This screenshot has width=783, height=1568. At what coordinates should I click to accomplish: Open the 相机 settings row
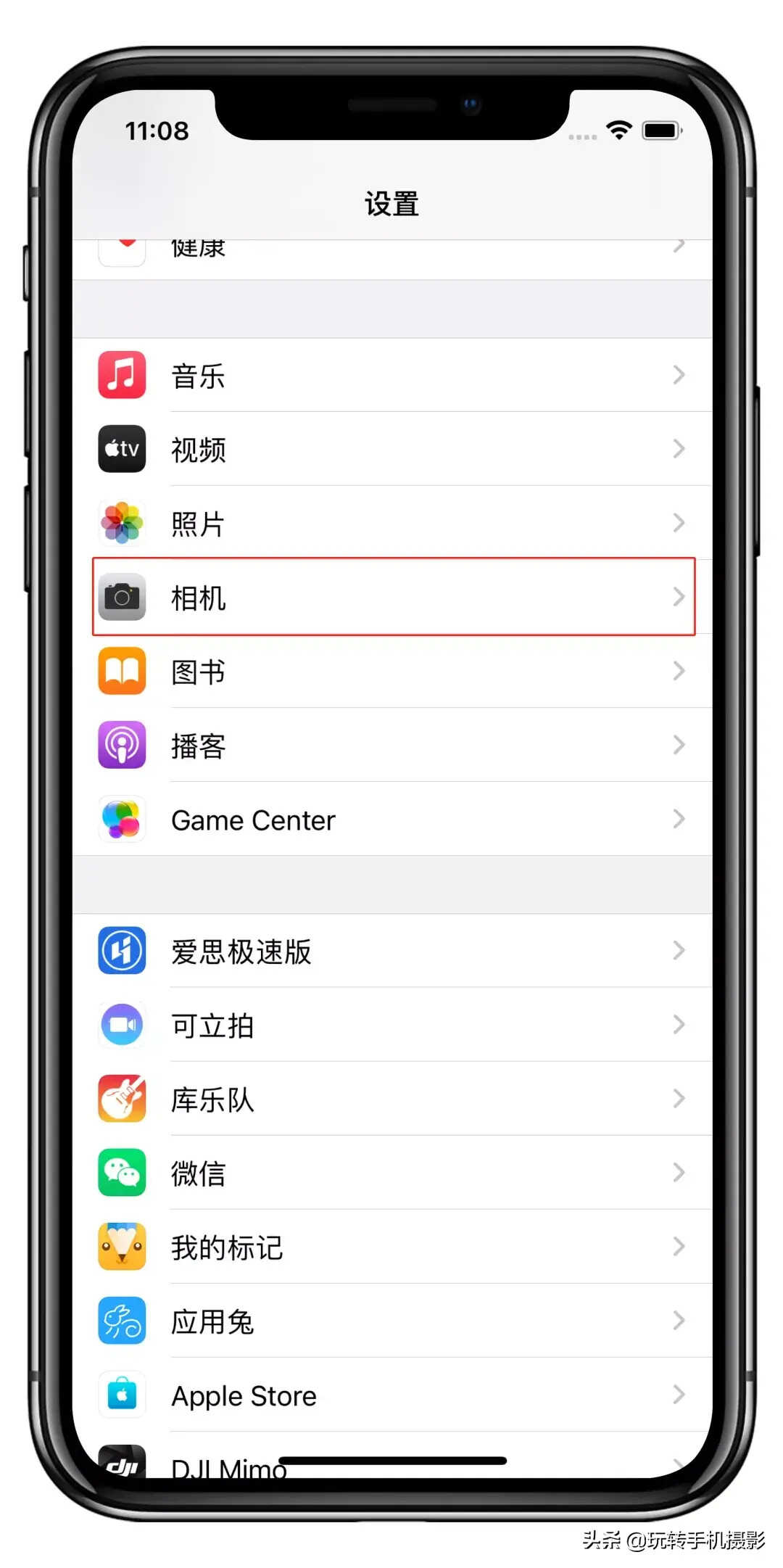click(x=392, y=597)
